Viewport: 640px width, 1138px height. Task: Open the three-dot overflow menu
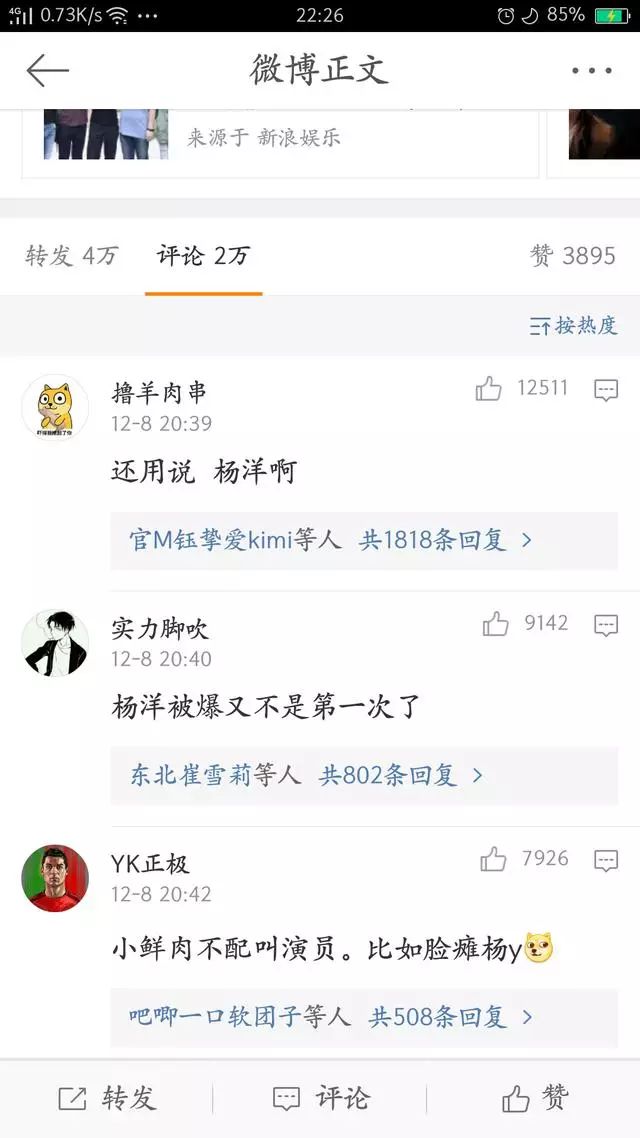(x=591, y=70)
